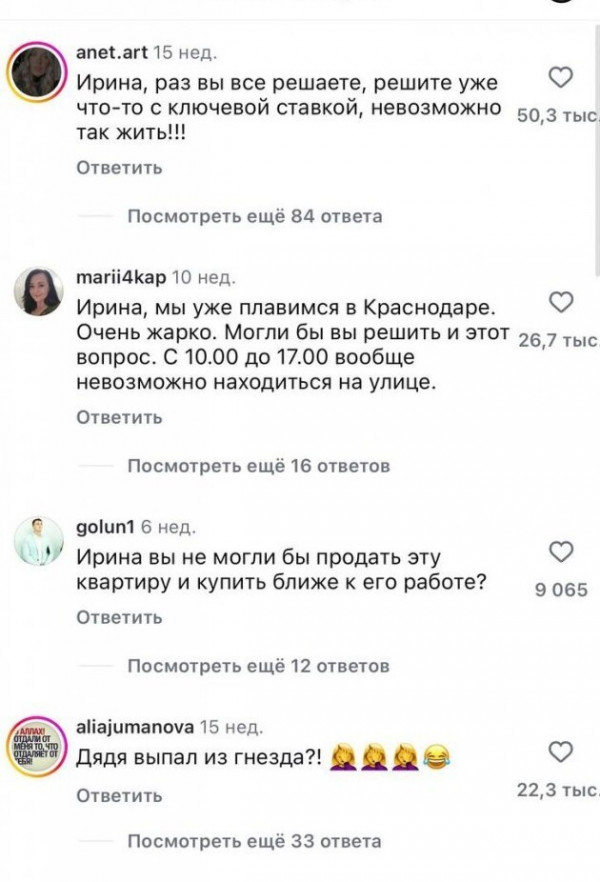This screenshot has width=600, height=882.
Task: Reply to golun1's comment
Action: (119, 618)
